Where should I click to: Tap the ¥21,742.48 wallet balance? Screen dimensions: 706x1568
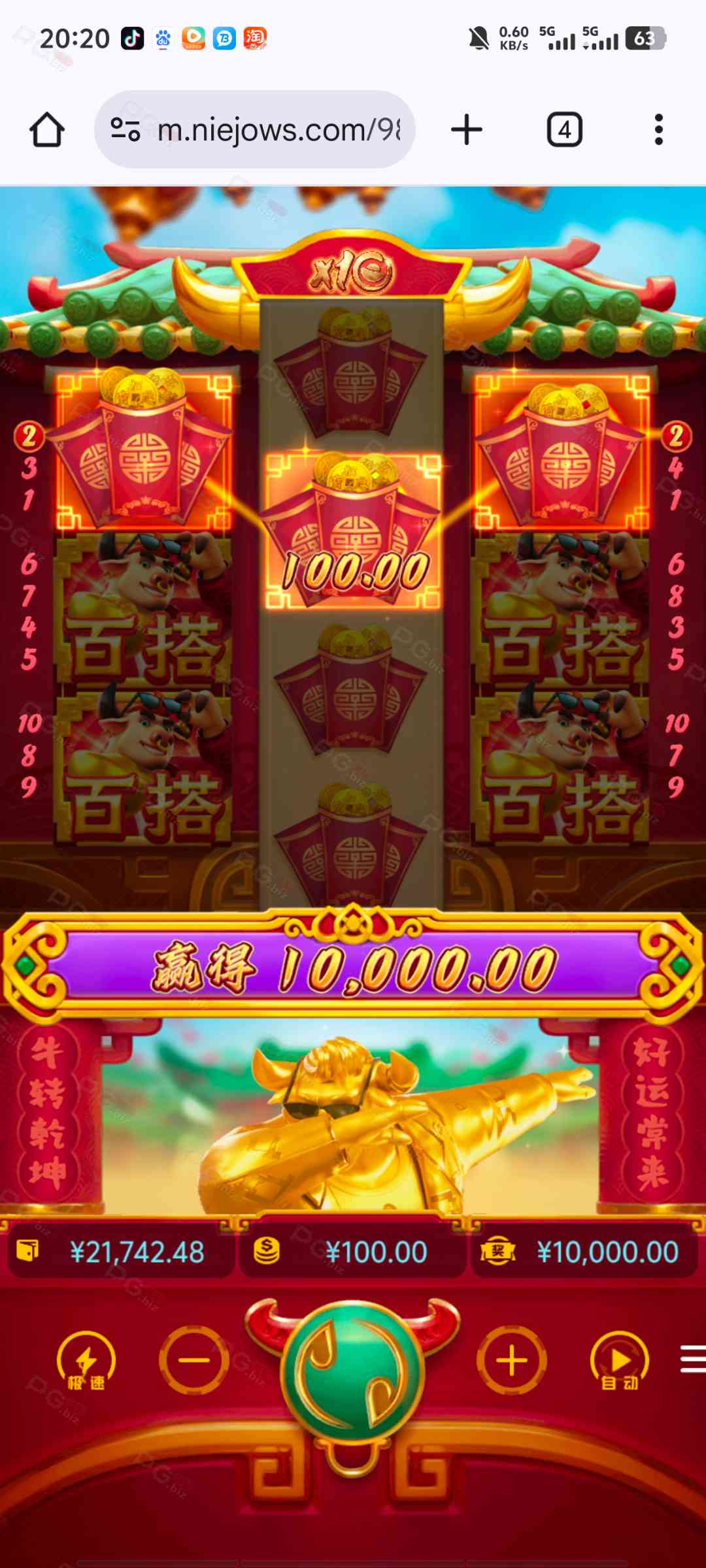pyautogui.click(x=121, y=1252)
